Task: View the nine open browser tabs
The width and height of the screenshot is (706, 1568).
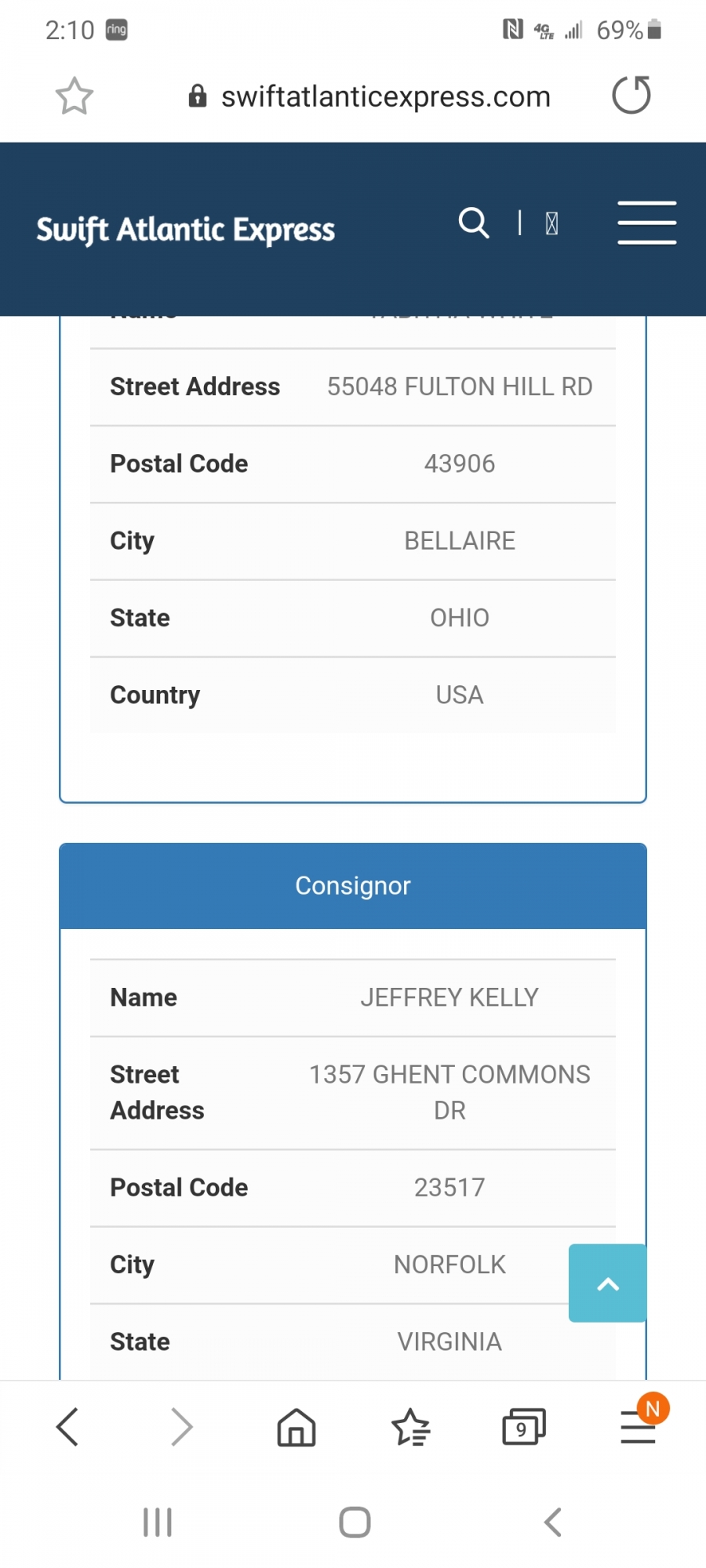Action: click(x=524, y=1427)
